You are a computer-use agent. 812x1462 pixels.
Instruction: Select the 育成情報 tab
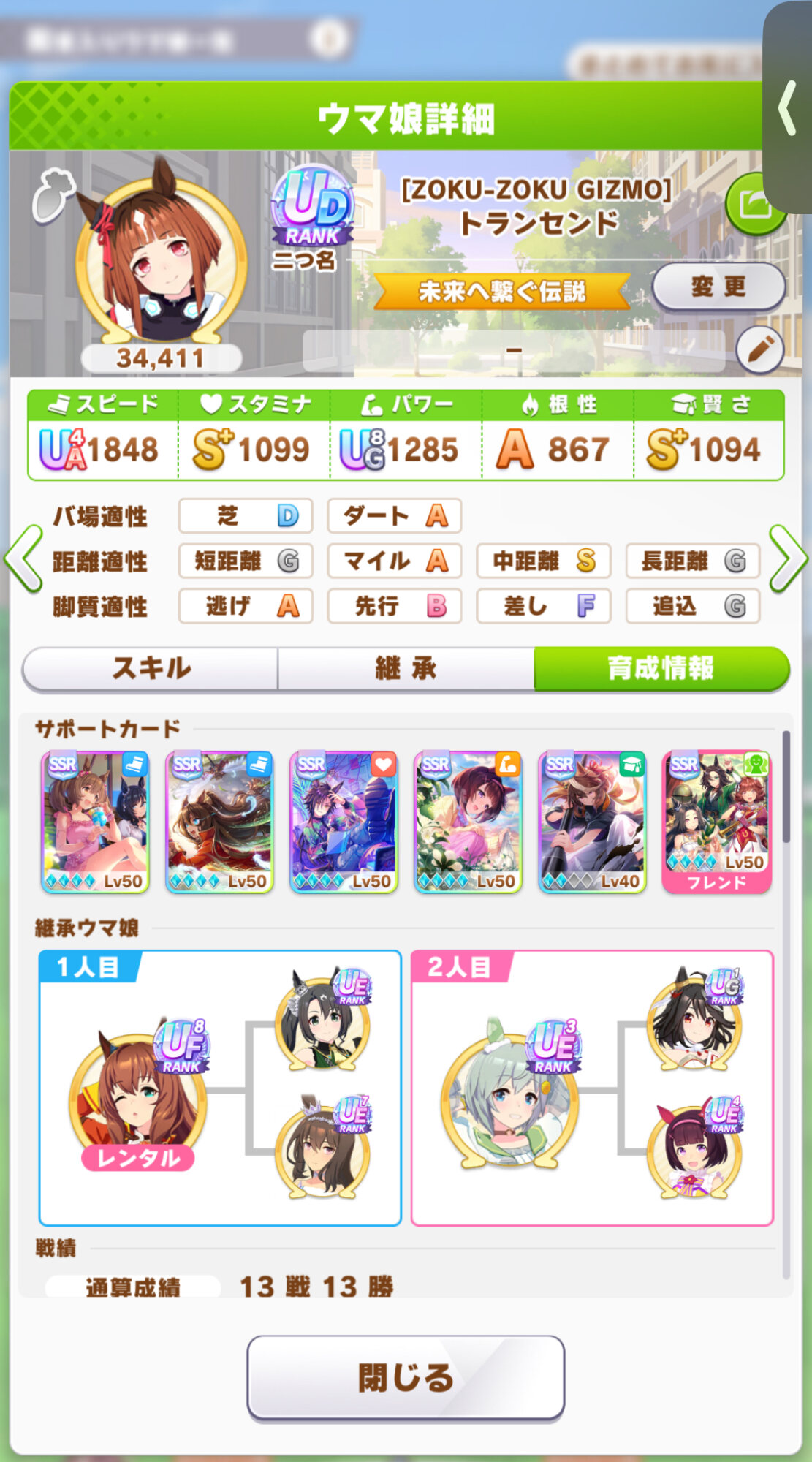(661, 668)
